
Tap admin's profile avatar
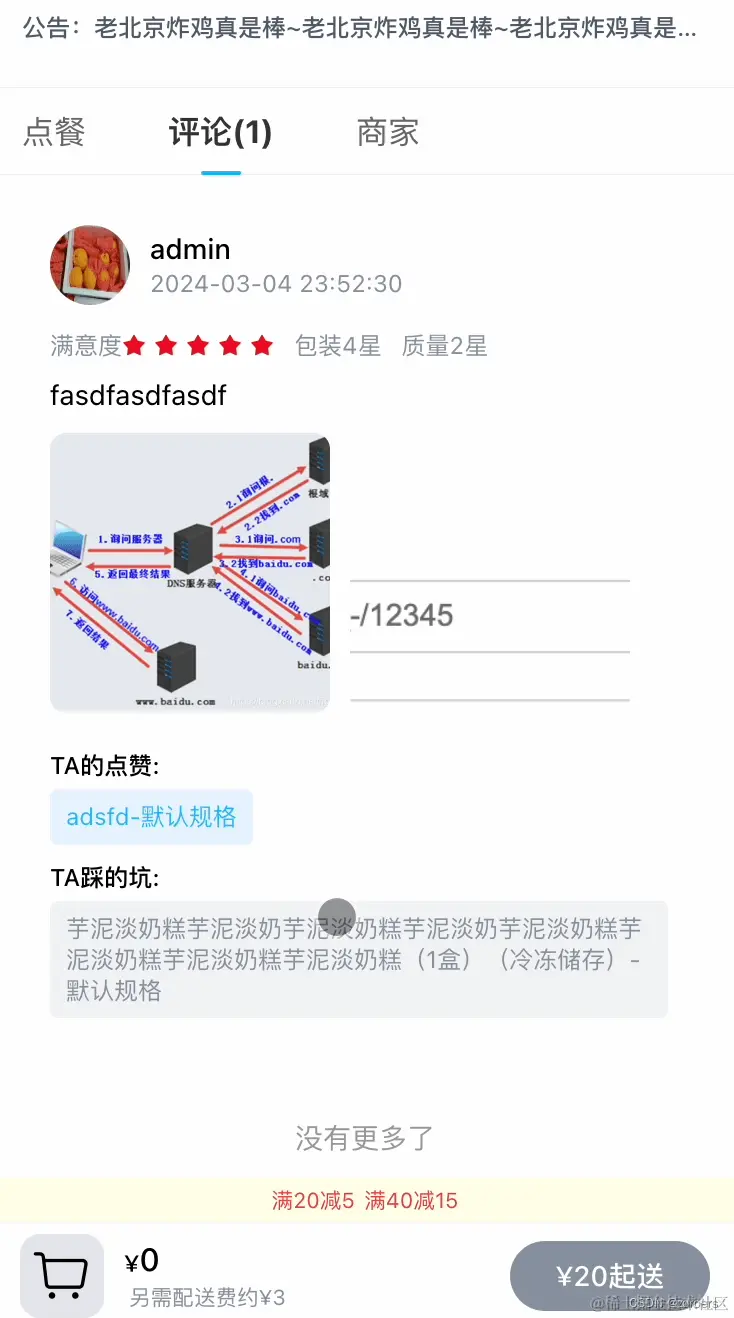tap(90, 265)
